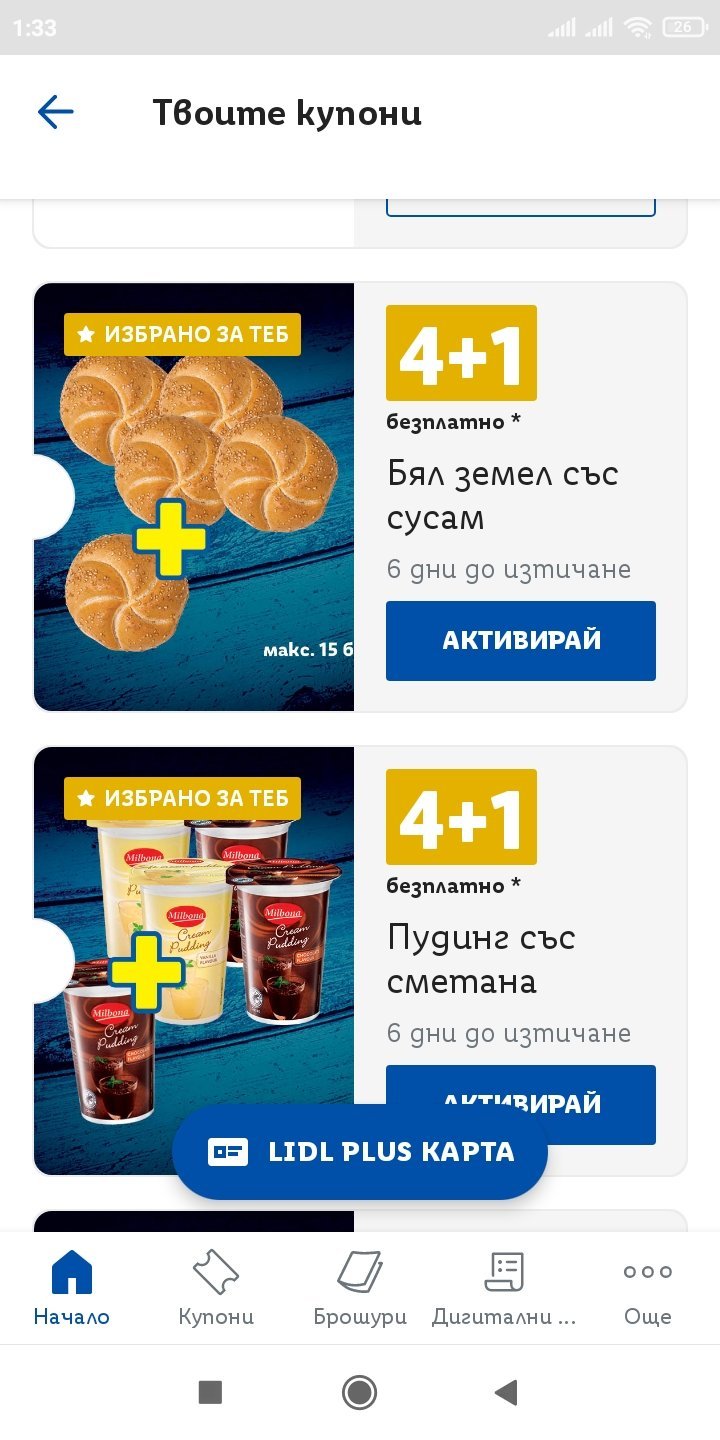Activate the Бял земел със сусам coupon
The height and width of the screenshot is (1440, 720).
pos(520,640)
